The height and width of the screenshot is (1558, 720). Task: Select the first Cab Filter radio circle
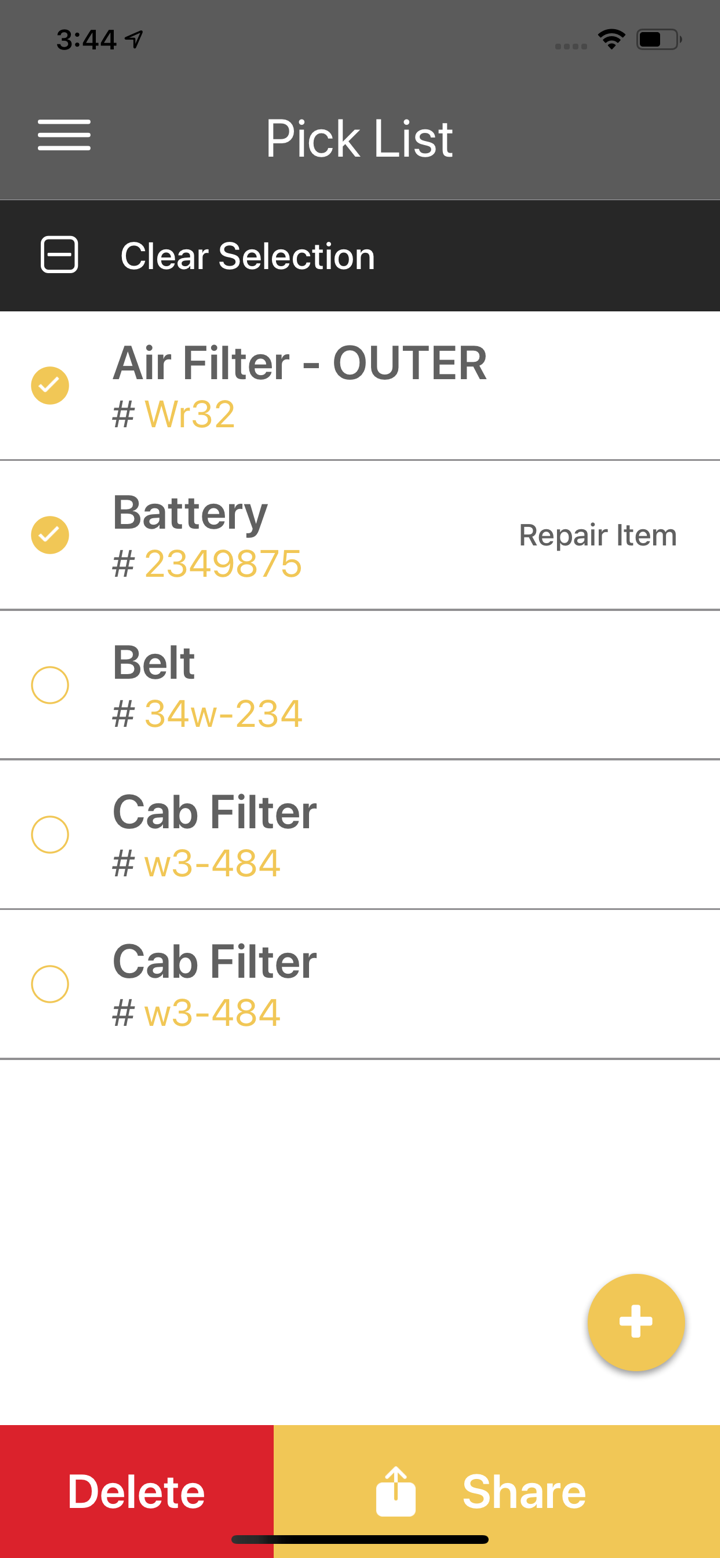[50, 835]
